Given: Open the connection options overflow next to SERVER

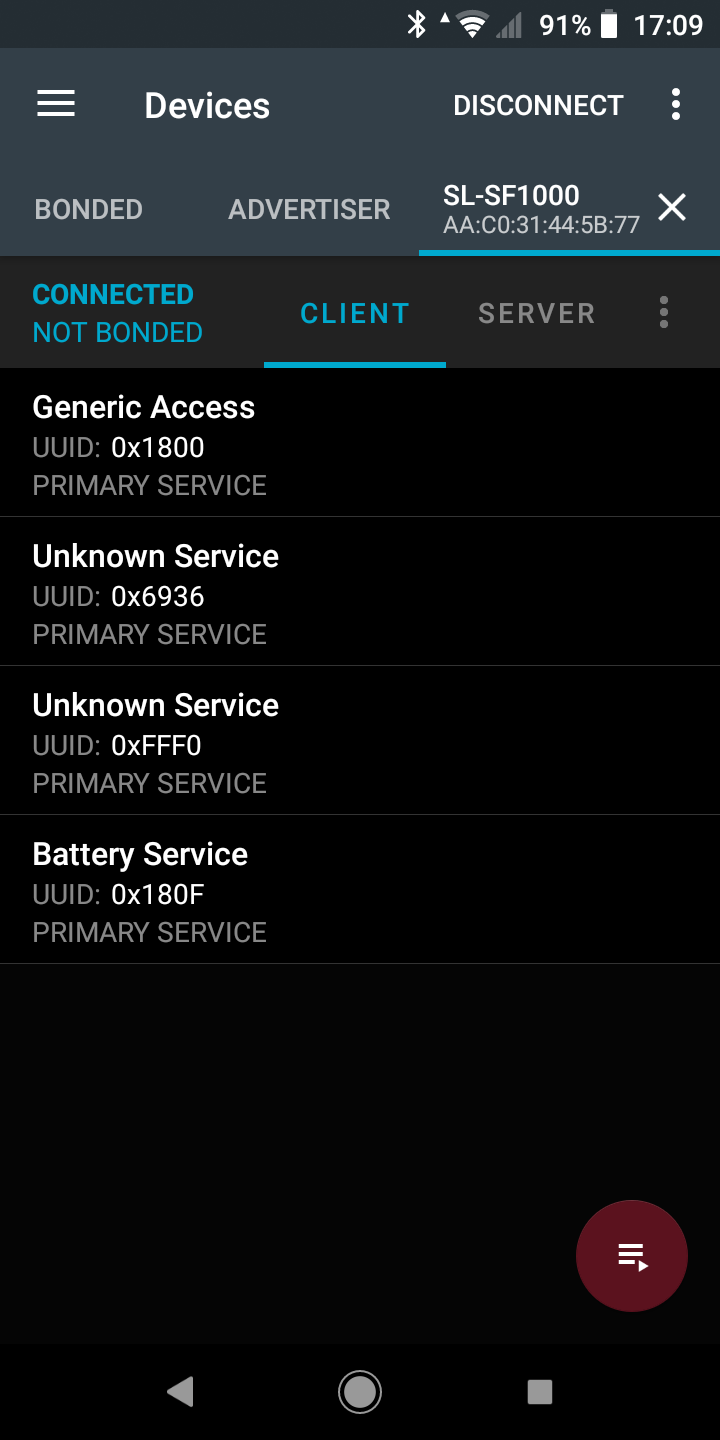Looking at the screenshot, I should pyautogui.click(x=664, y=313).
